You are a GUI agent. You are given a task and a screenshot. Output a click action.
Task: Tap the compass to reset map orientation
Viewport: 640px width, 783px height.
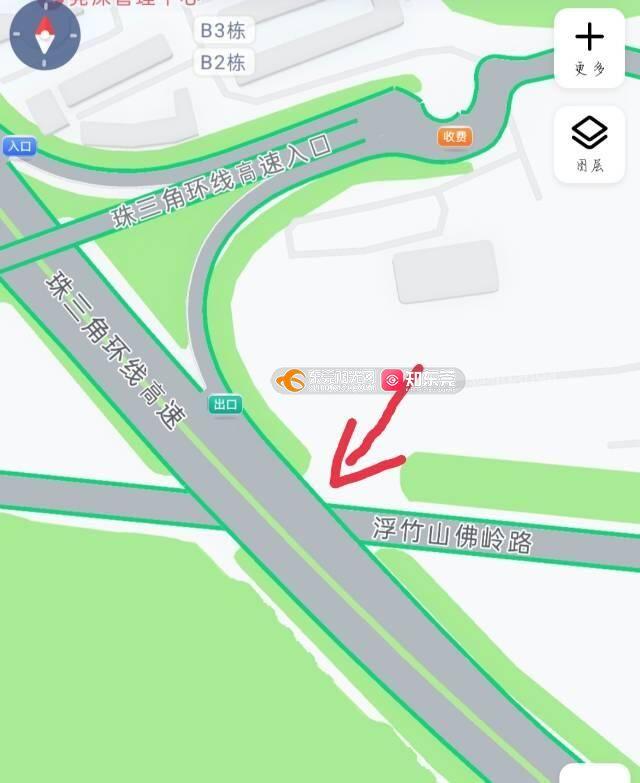pyautogui.click(x=44, y=35)
